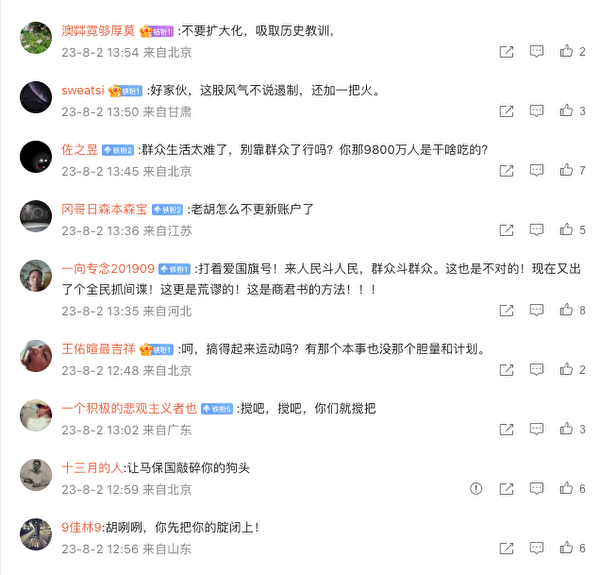The width and height of the screenshot is (600, 575).
Task: Share 9佳林9's comment
Action: [x=506, y=549]
